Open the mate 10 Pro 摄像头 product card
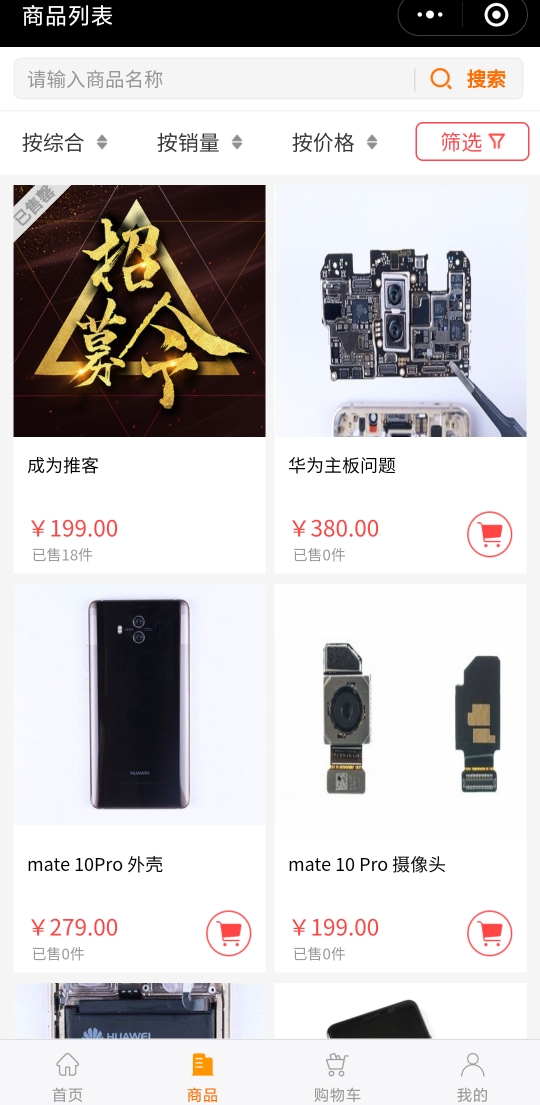 (x=400, y=778)
